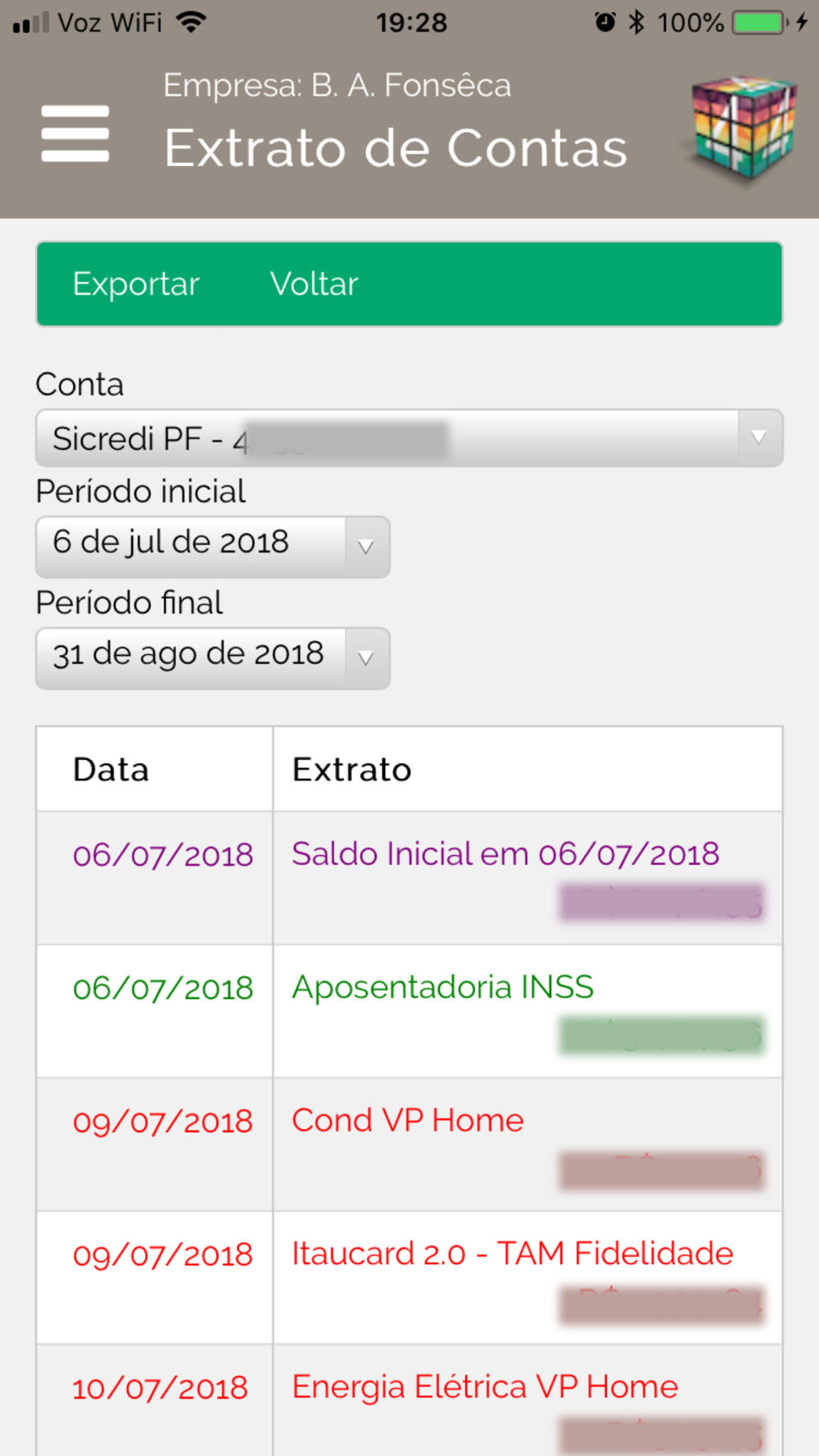
Task: Open the Conta account dropdown
Action: pos(409,438)
